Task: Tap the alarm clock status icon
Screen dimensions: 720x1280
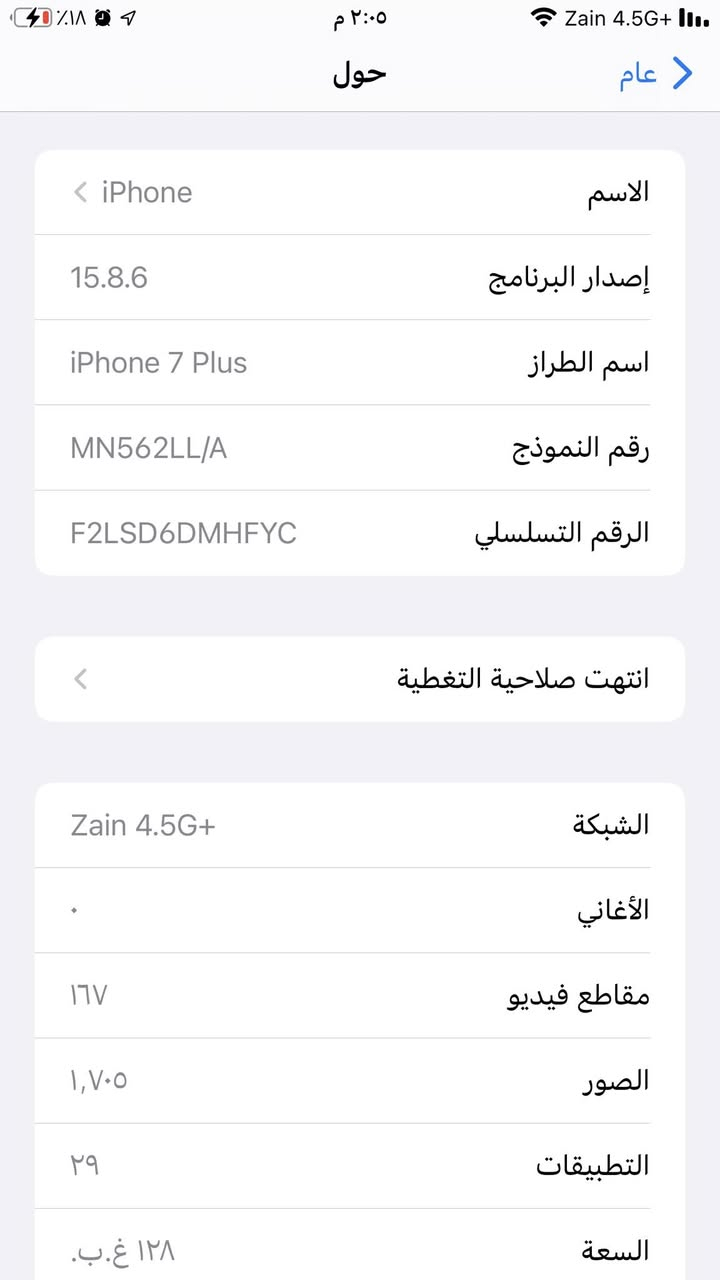Action: pyautogui.click(x=101, y=17)
